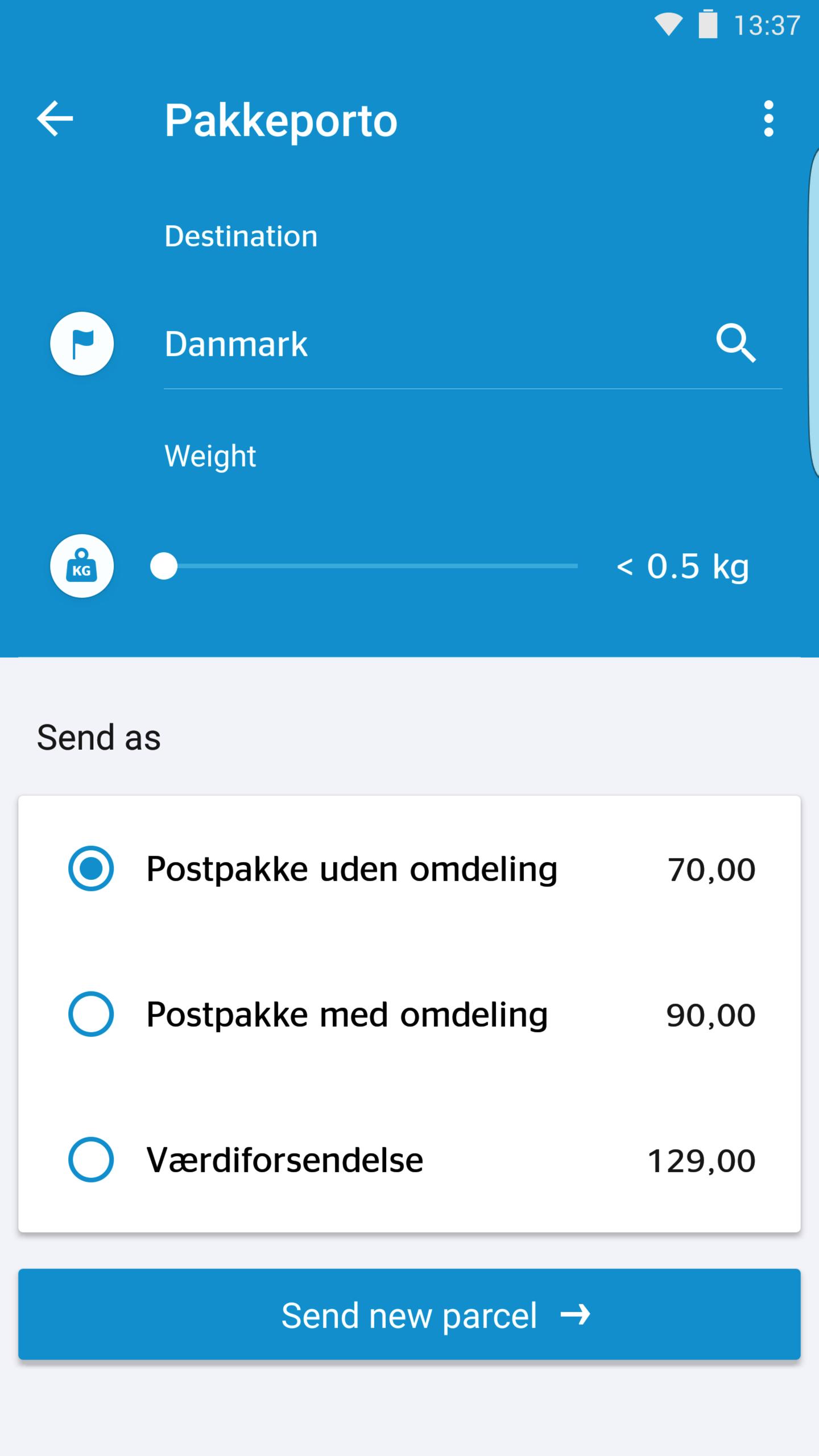
Task: Edit the Danmark destination field
Action: pyautogui.click(x=432, y=344)
